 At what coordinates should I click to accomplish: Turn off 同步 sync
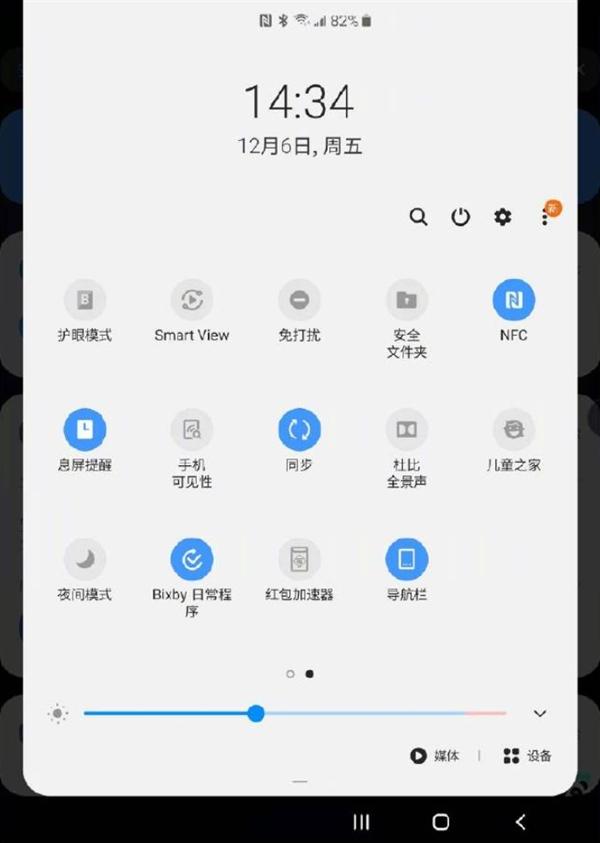pyautogui.click(x=299, y=429)
